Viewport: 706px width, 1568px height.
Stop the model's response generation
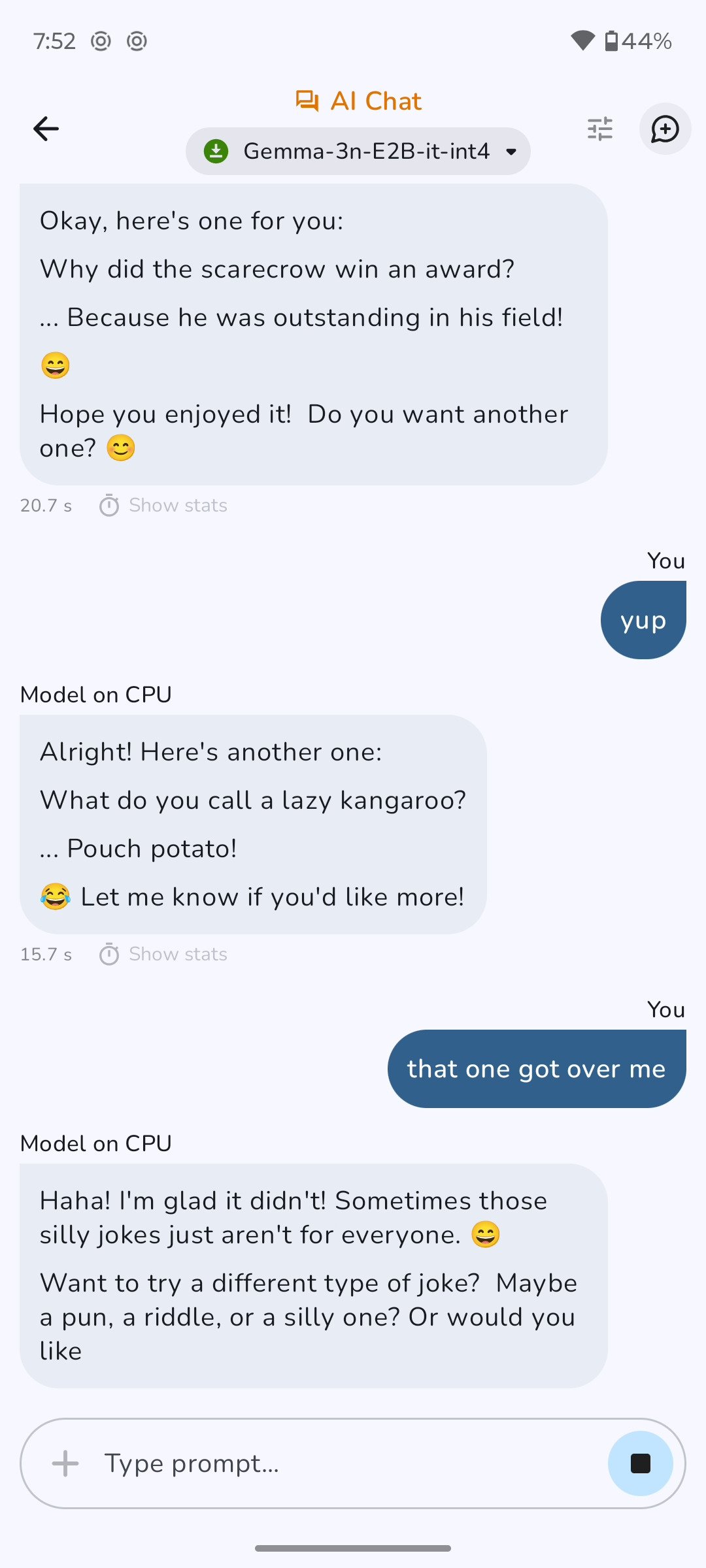pos(640,1463)
